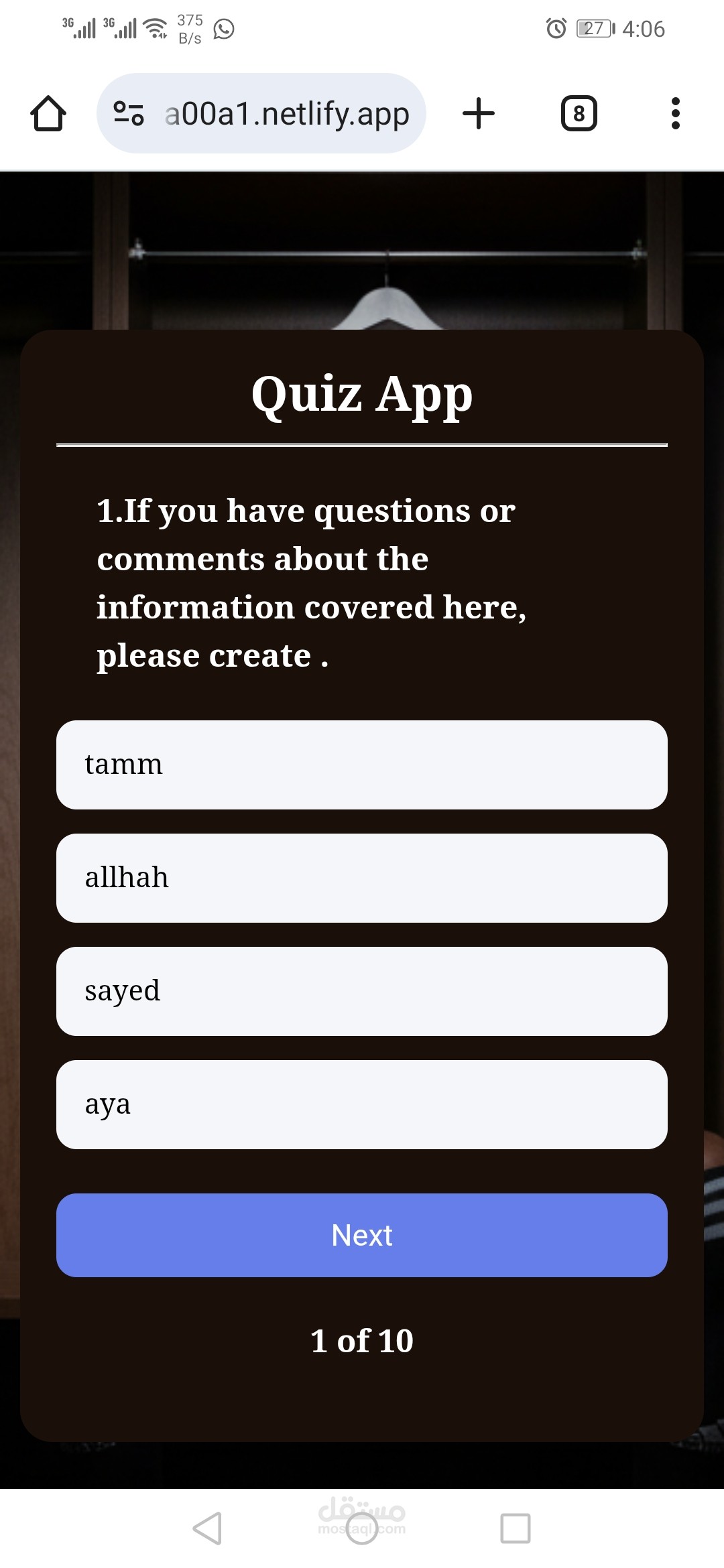The image size is (724, 1568).
Task: Tap the Quiz App title heading
Action: 362,395
